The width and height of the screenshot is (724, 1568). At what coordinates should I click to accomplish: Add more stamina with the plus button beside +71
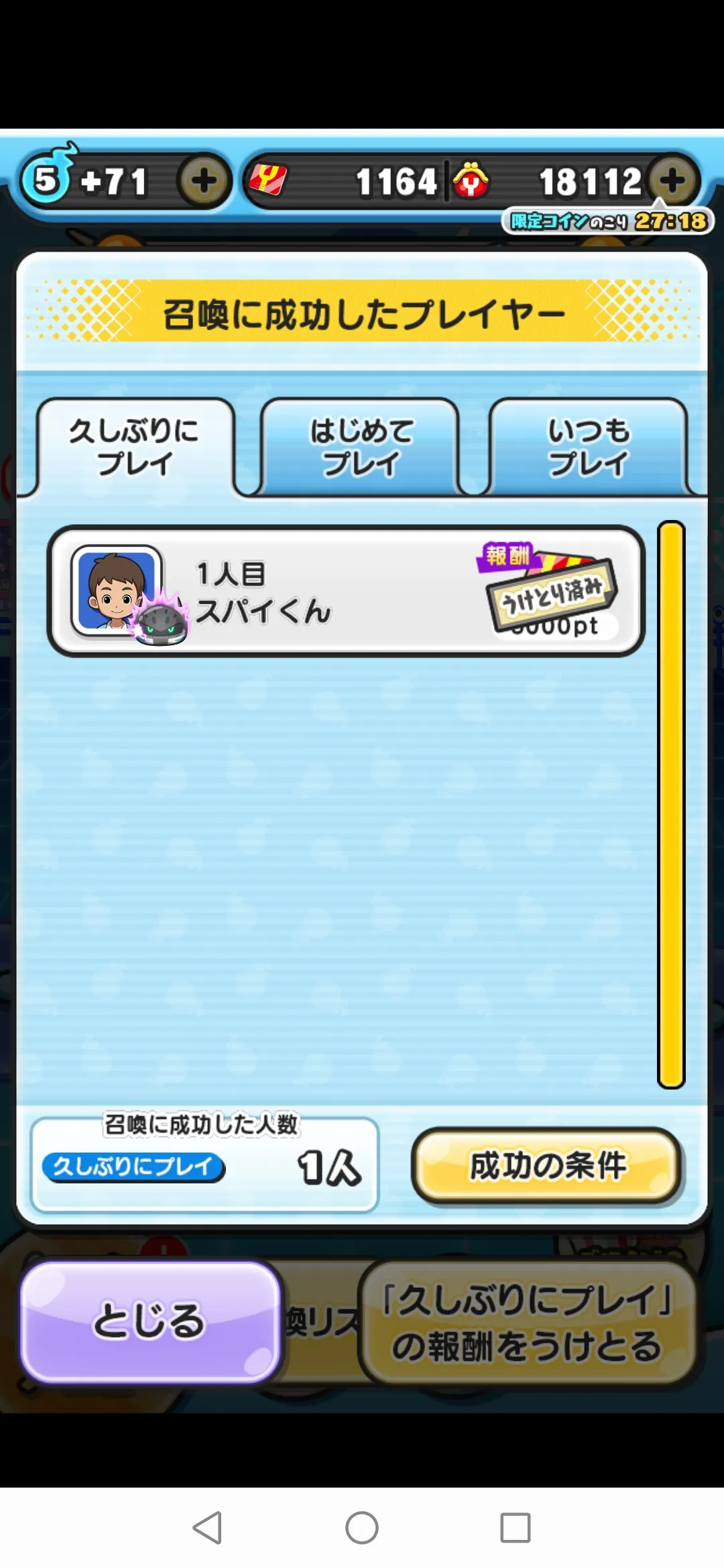204,181
